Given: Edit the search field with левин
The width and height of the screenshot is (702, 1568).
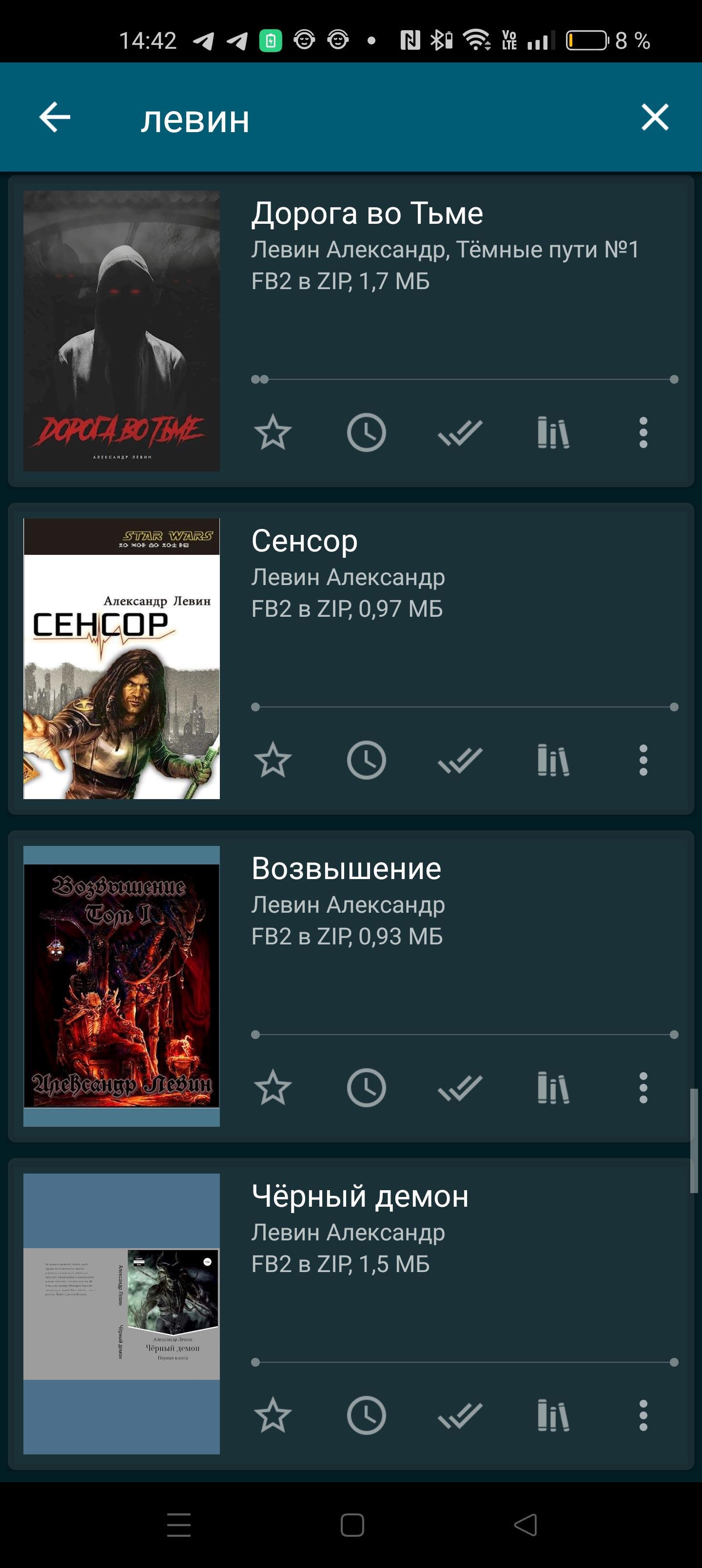Looking at the screenshot, I should (365, 118).
